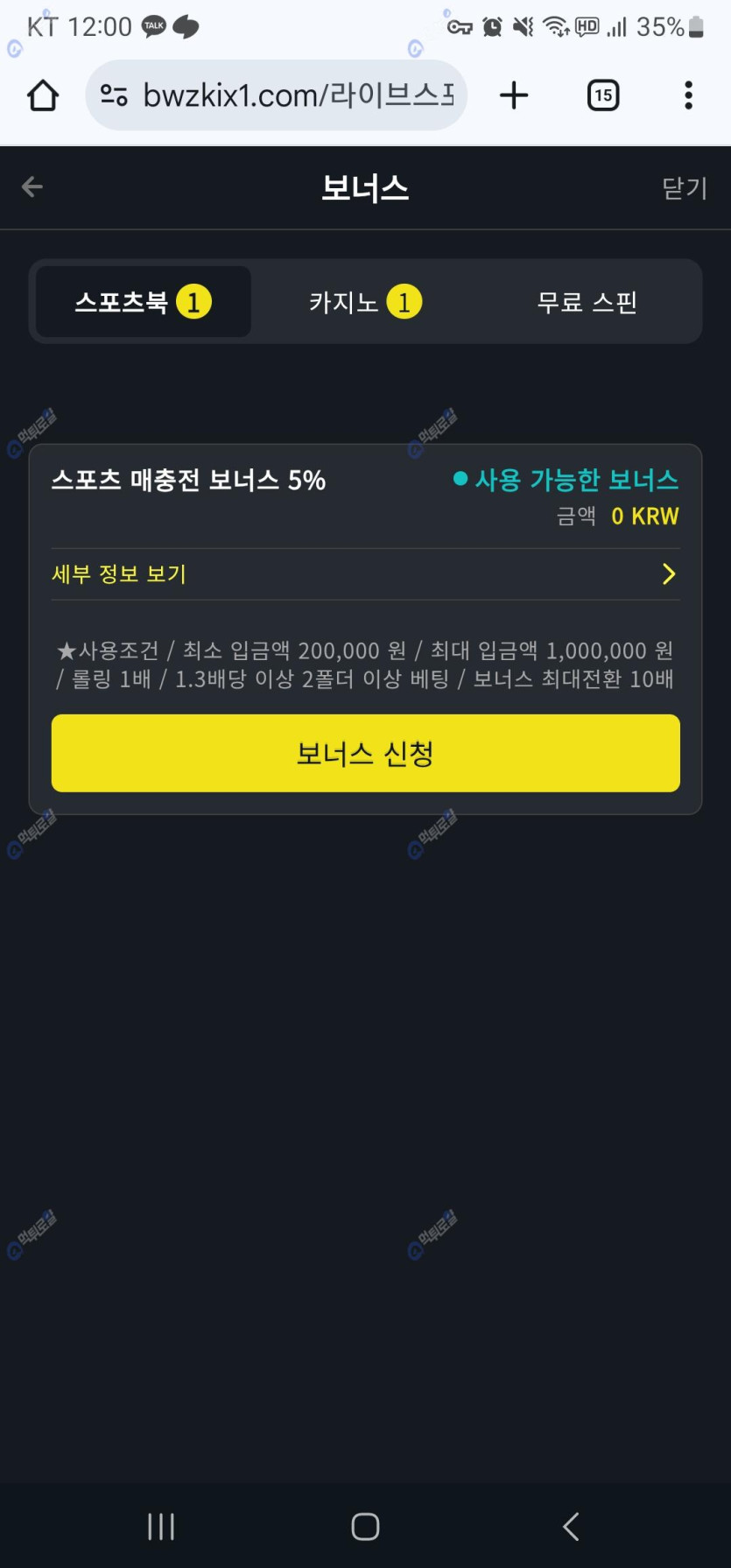This screenshot has width=731, height=1568.
Task: Tap the system home button
Action: point(365,1526)
